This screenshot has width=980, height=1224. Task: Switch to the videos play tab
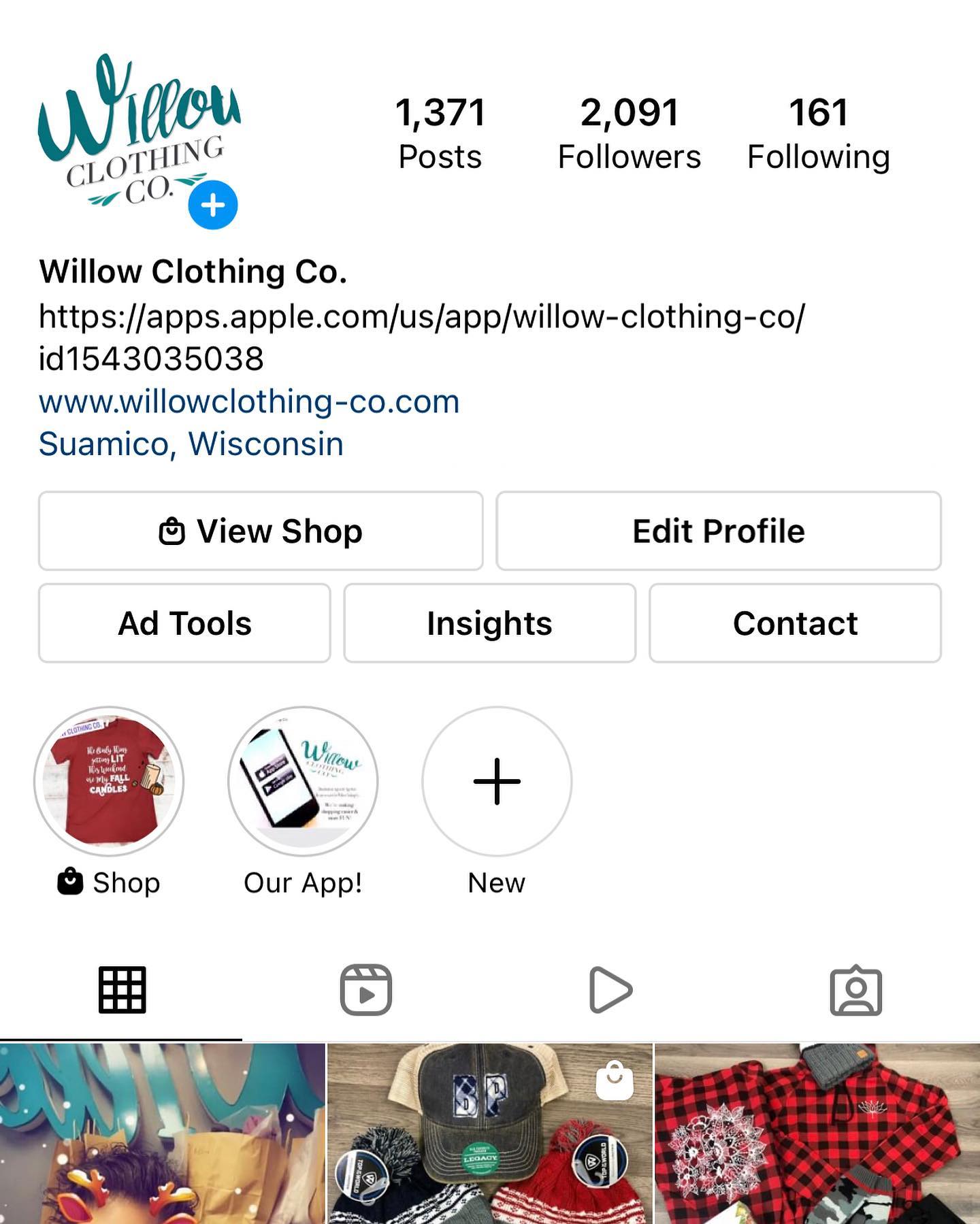(x=610, y=990)
